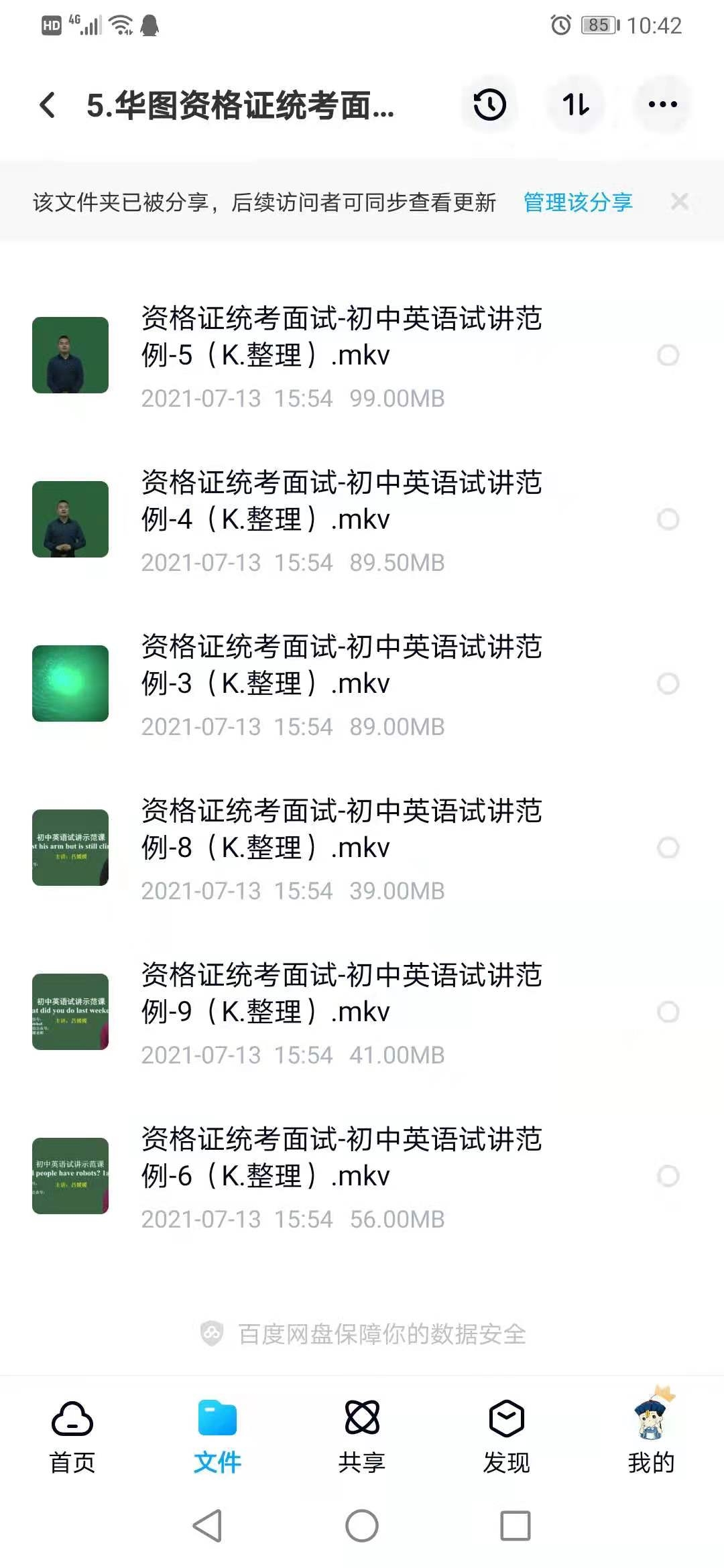Select the checkbox for 范例-5 file
Viewport: 724px width, 1568px height.
(x=668, y=355)
